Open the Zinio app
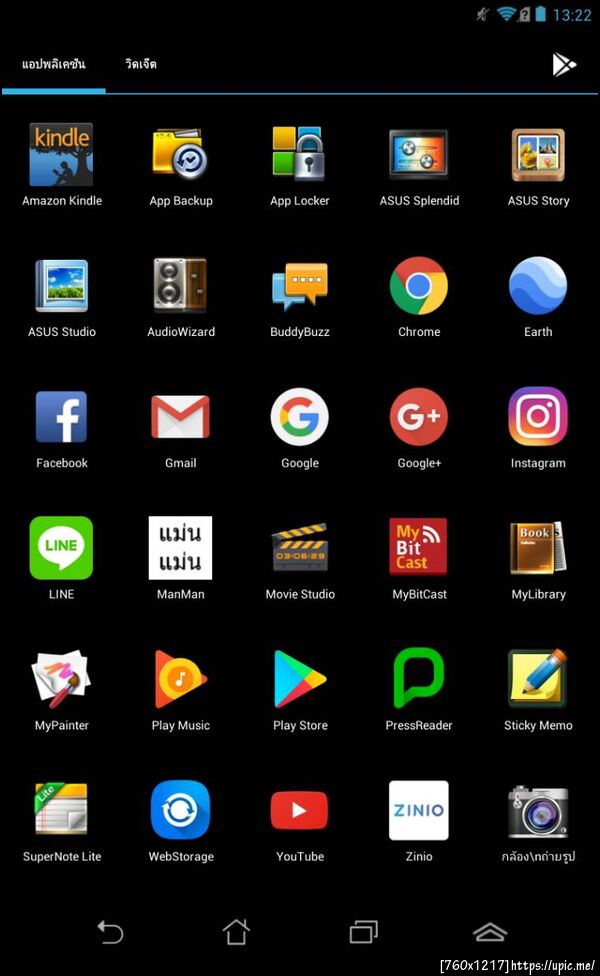The height and width of the screenshot is (976, 600). tap(419, 811)
